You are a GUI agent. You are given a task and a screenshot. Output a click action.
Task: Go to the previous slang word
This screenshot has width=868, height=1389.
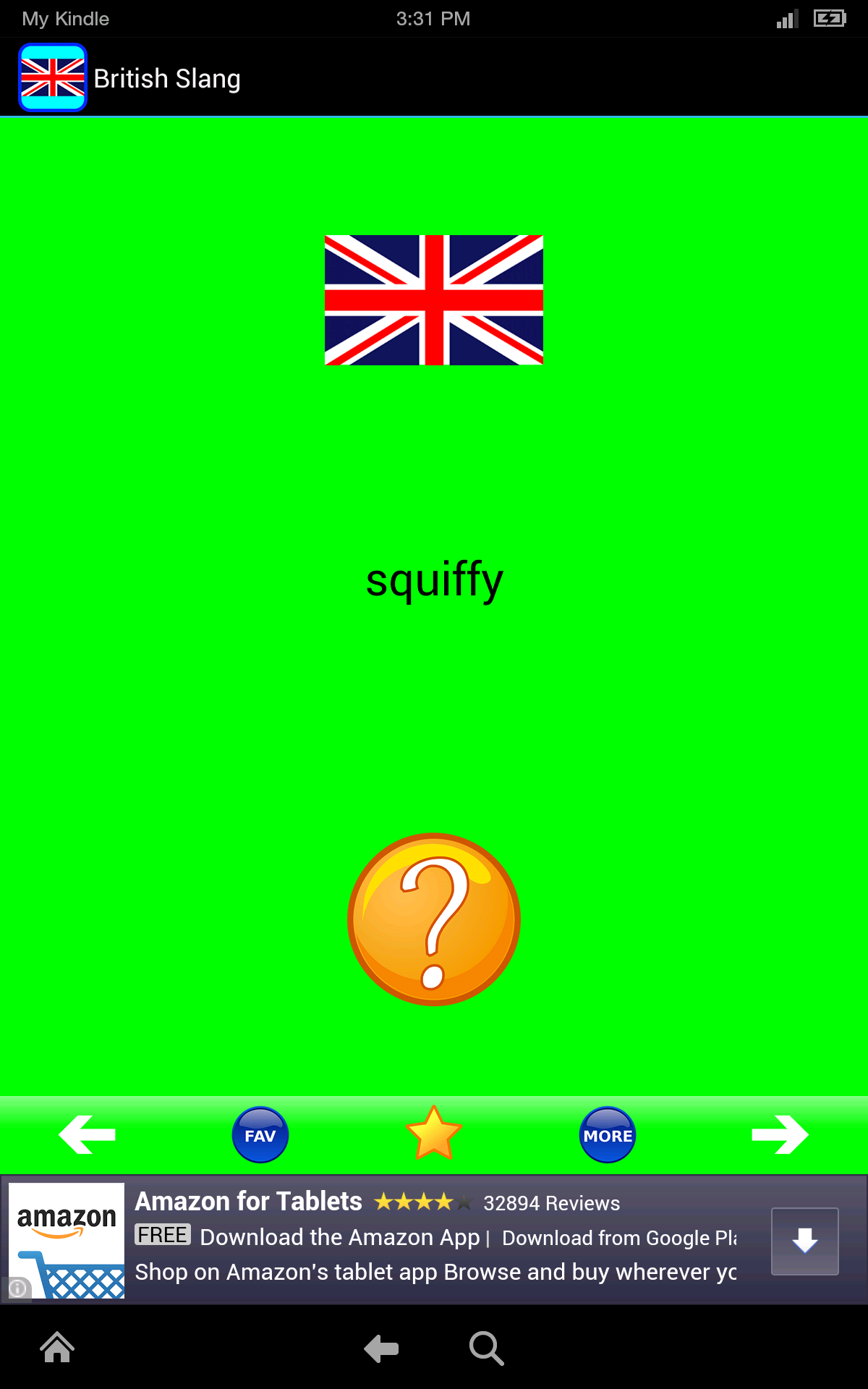[88, 1134]
